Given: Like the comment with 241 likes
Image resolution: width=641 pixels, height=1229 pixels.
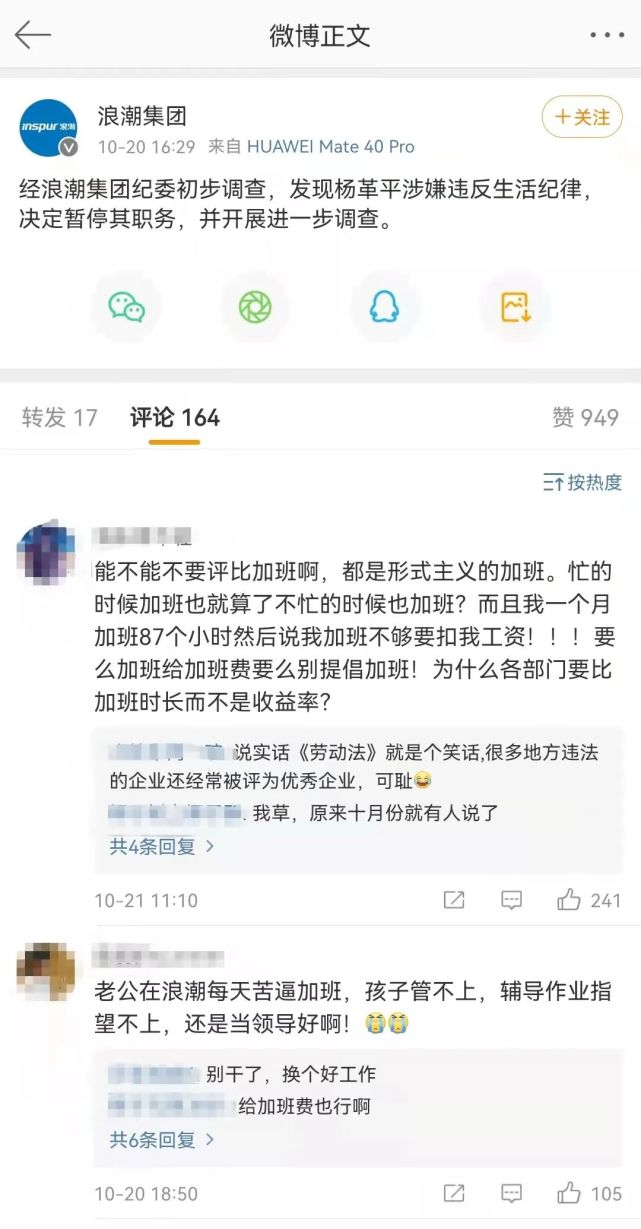Looking at the screenshot, I should [x=589, y=900].
